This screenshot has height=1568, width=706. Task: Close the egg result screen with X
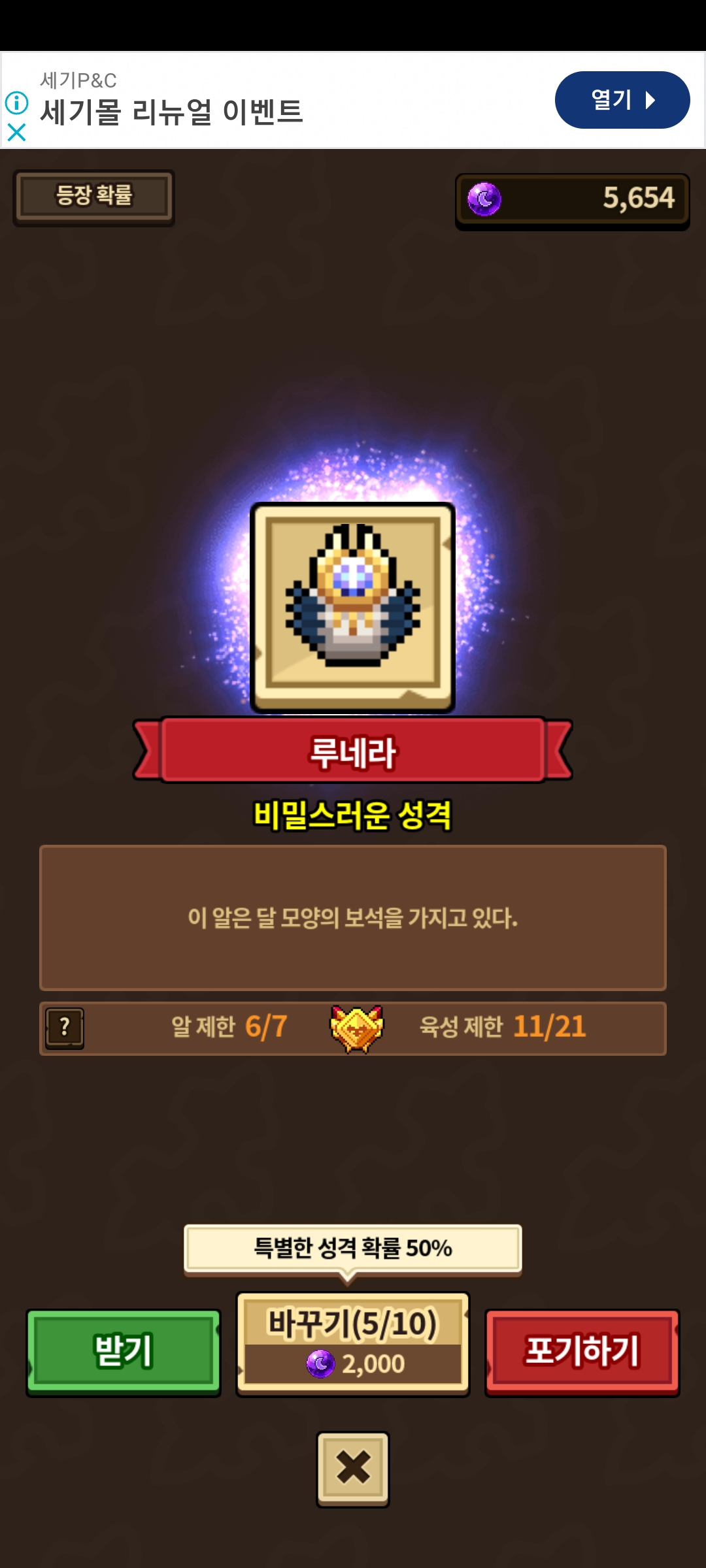(x=353, y=1469)
